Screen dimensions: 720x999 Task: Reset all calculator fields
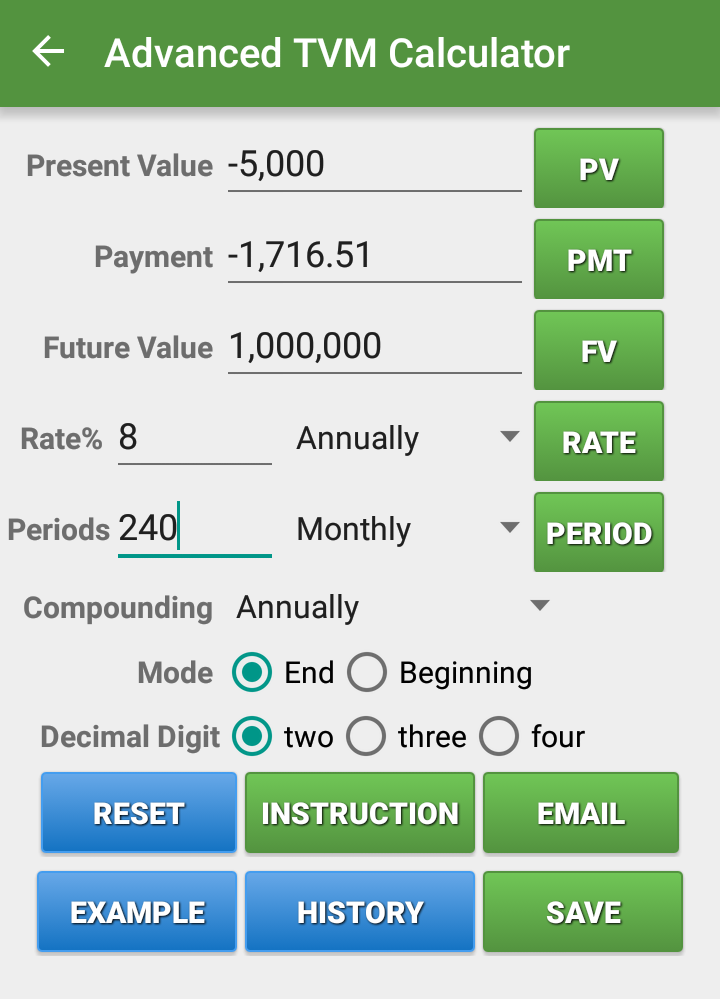coord(139,813)
